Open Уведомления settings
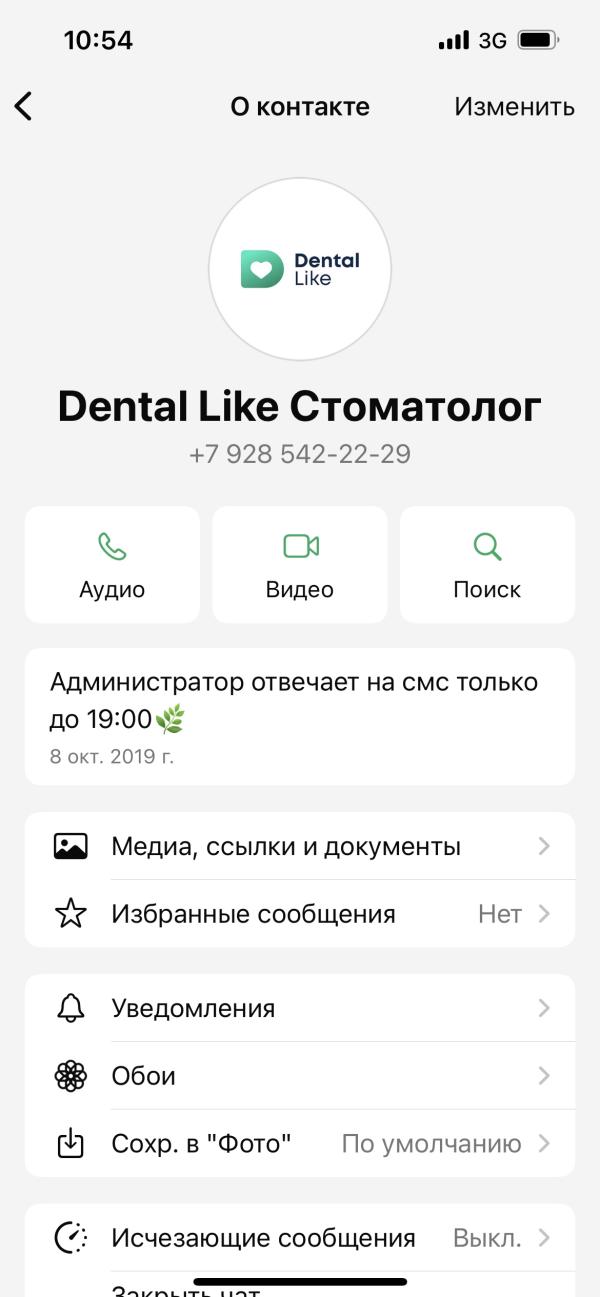This screenshot has width=600, height=1297. (x=300, y=1008)
